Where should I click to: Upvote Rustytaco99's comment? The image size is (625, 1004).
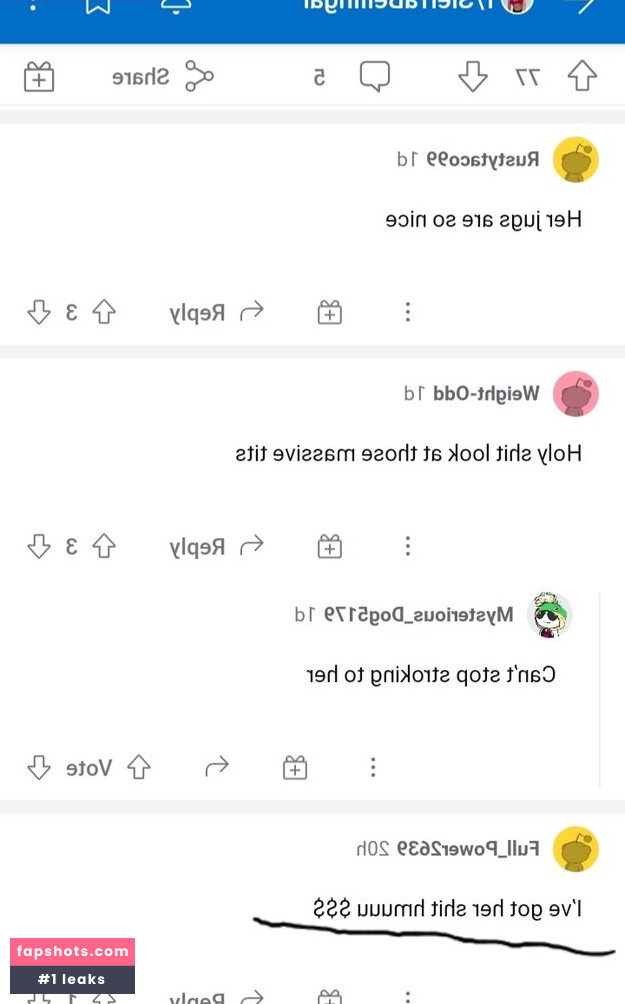tap(104, 312)
